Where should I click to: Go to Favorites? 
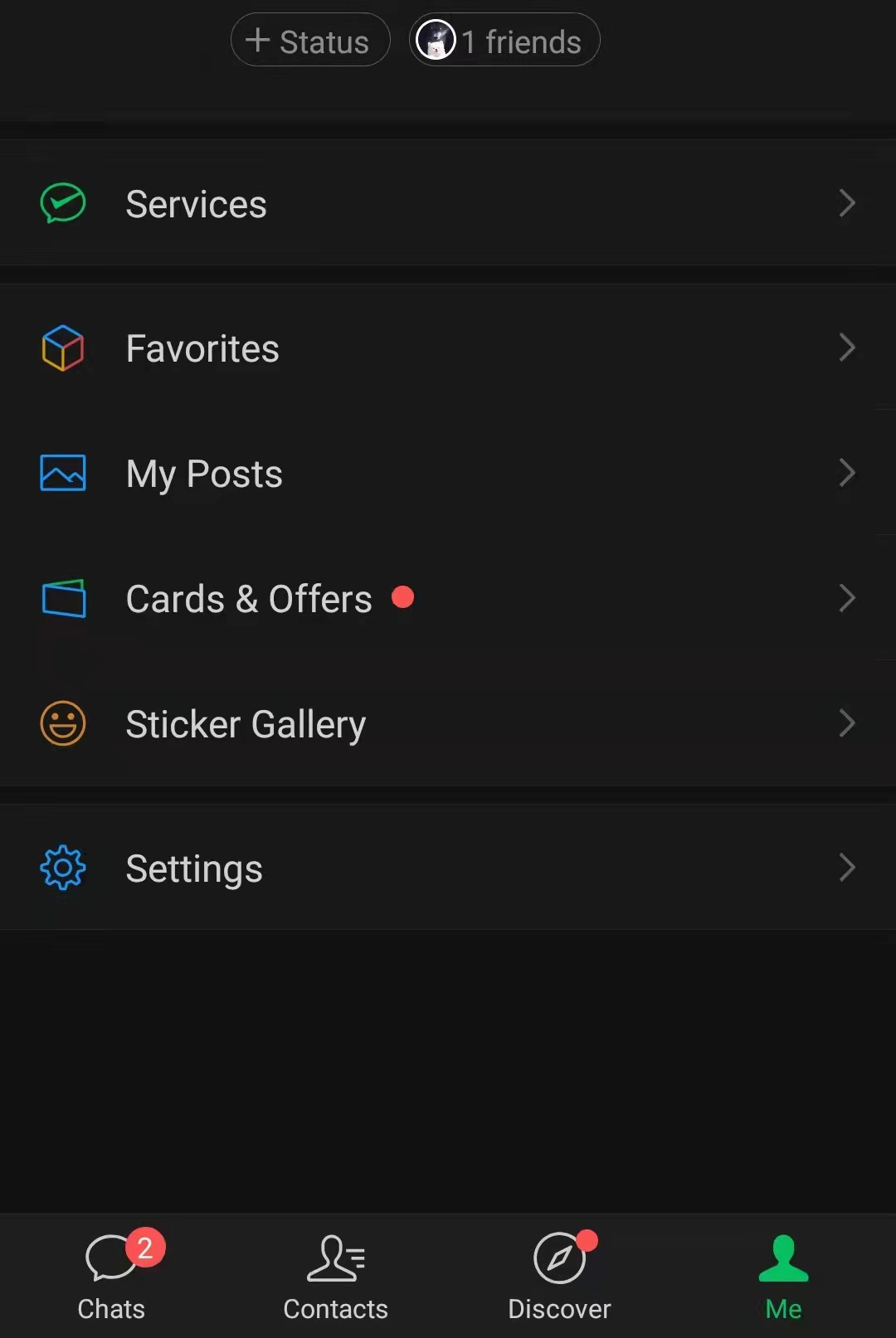pos(448,348)
